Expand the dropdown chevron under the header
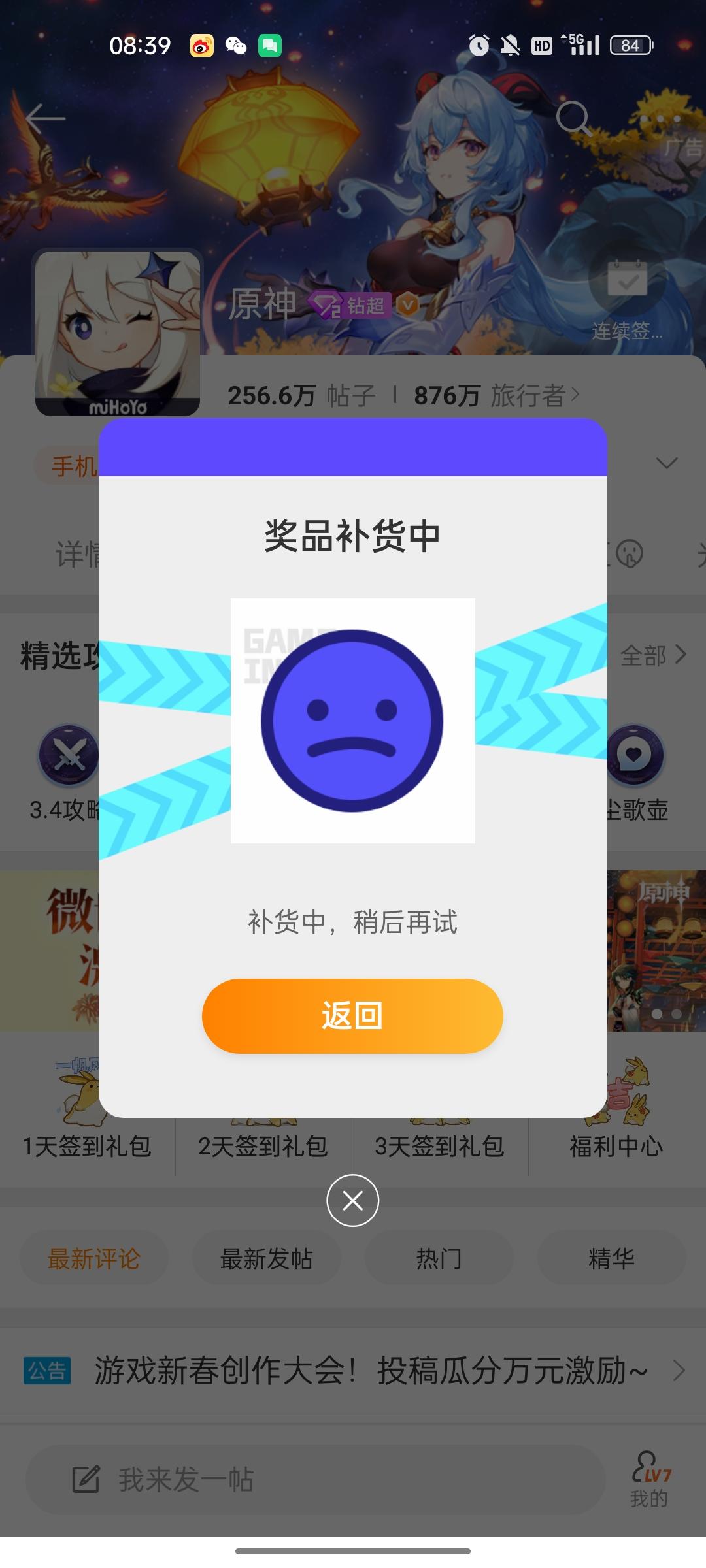This screenshot has width=706, height=1568. (x=667, y=463)
